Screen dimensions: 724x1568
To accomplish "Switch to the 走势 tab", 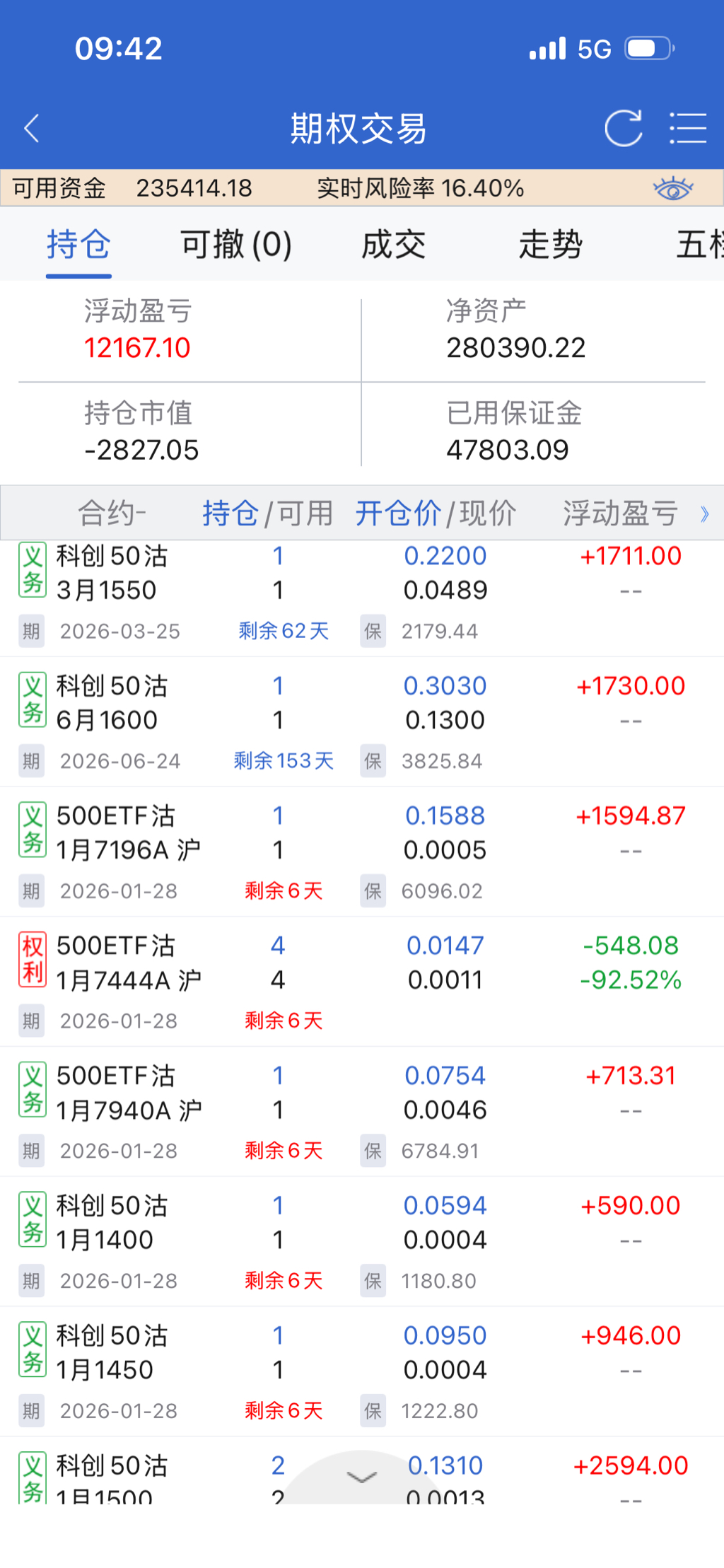I will tap(550, 245).
